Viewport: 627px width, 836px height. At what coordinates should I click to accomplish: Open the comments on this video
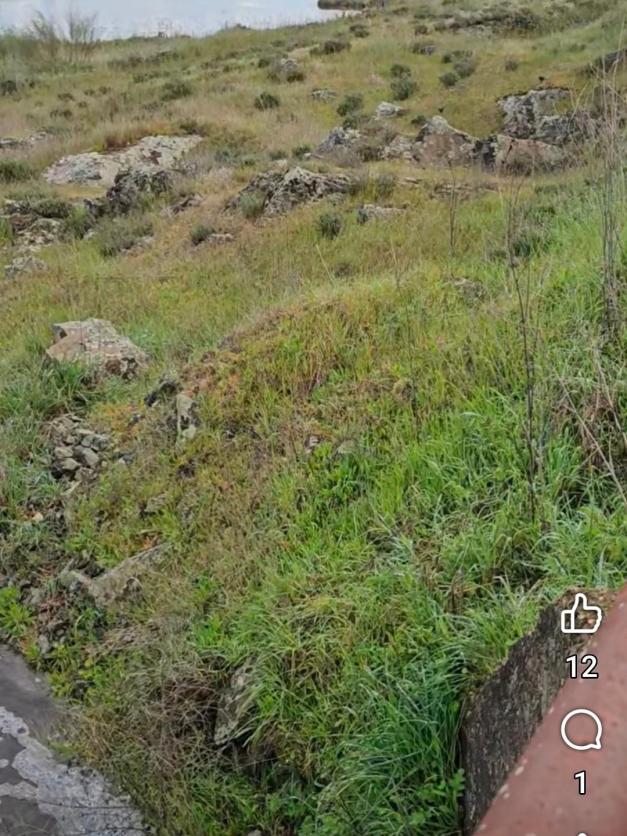click(581, 730)
